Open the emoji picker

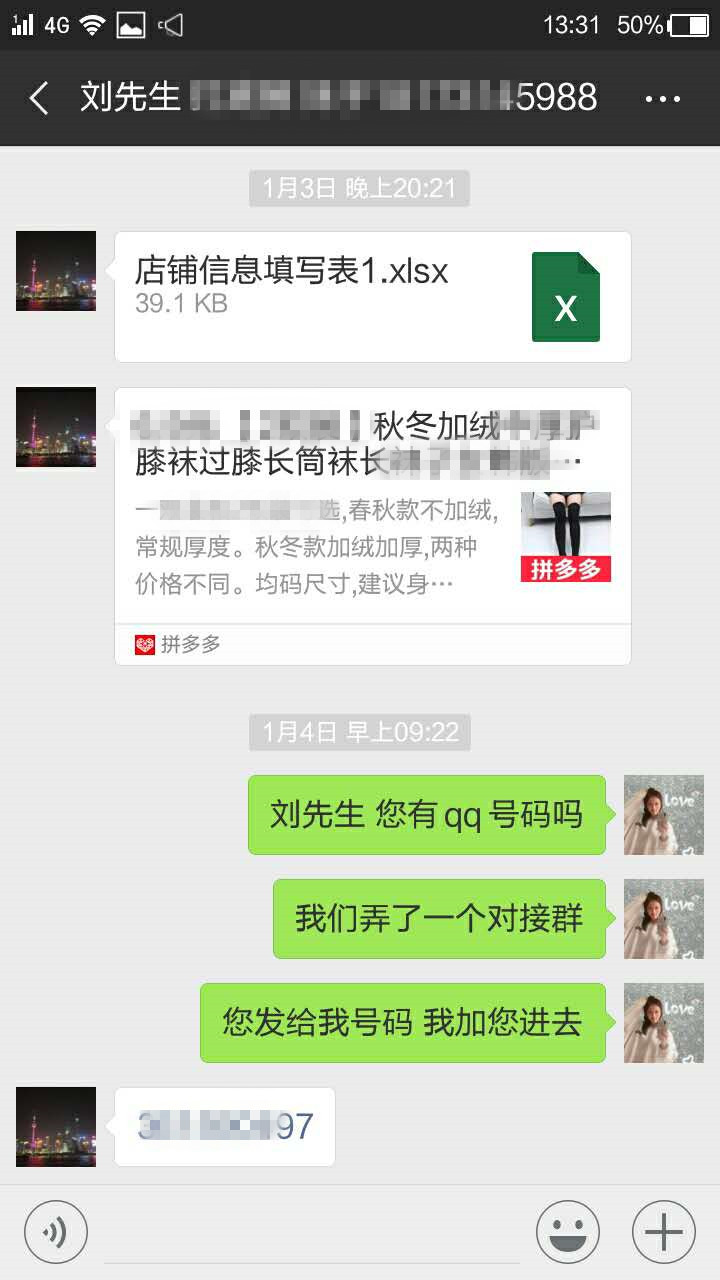567,1232
